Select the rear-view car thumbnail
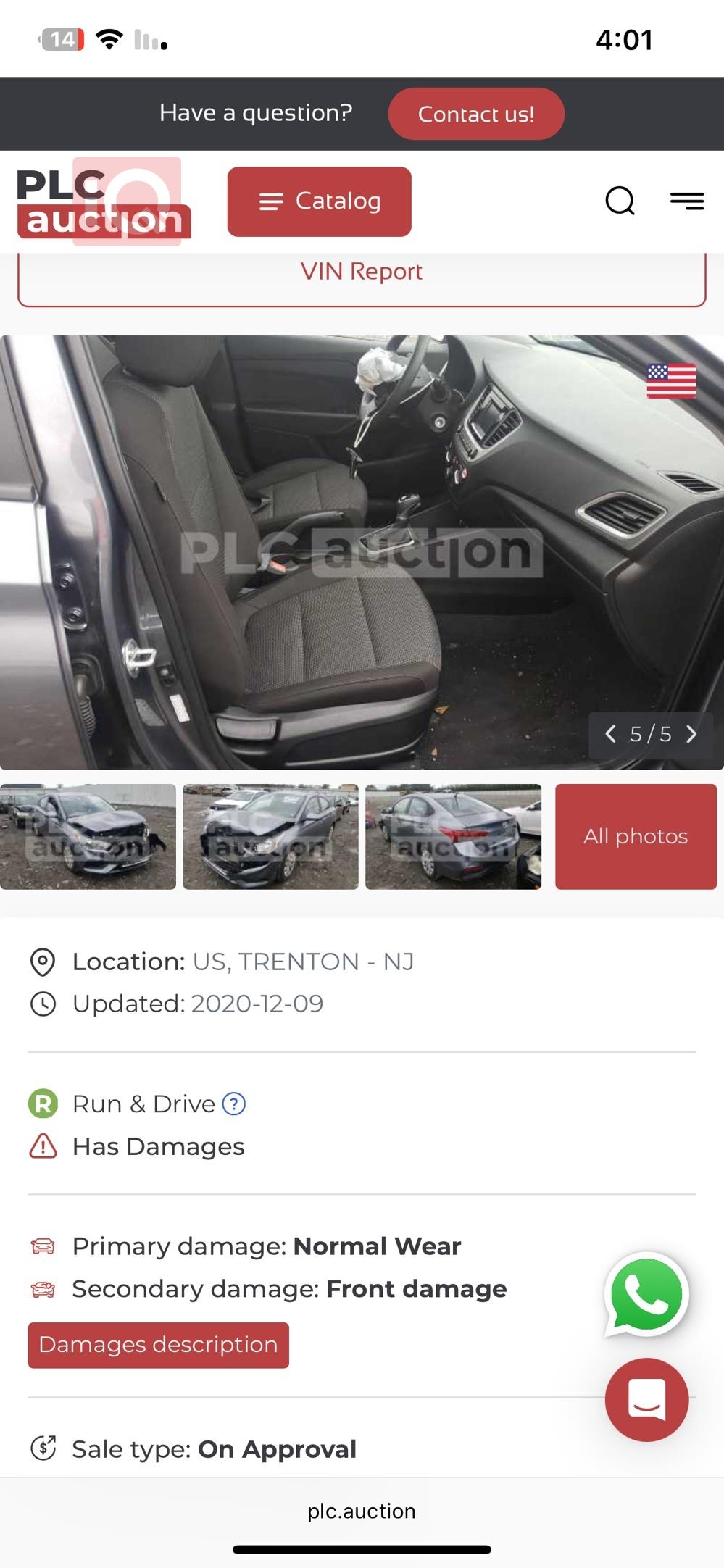The height and width of the screenshot is (1568, 724). pos(453,835)
